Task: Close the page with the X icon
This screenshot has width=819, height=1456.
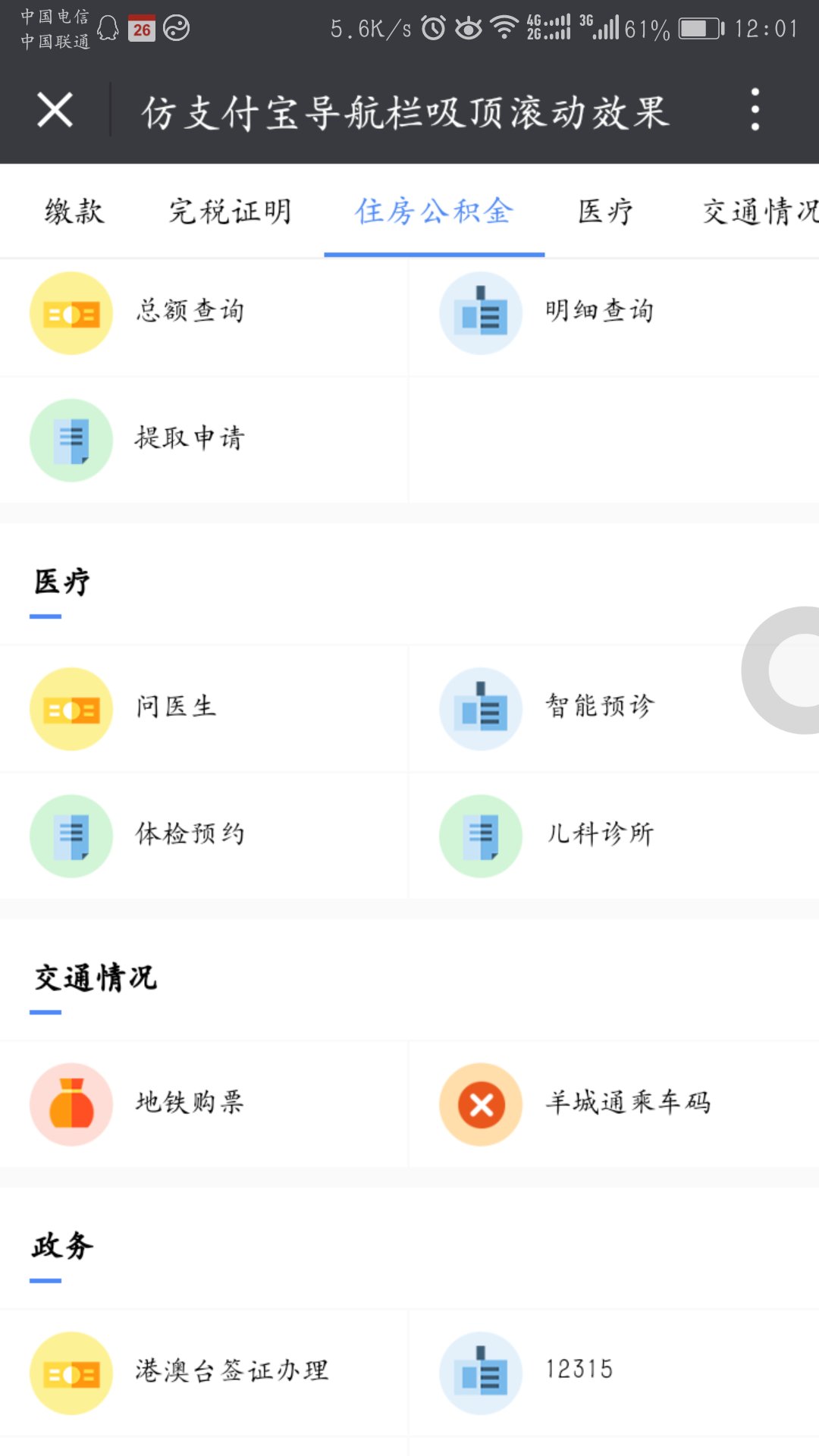Action: click(x=55, y=111)
